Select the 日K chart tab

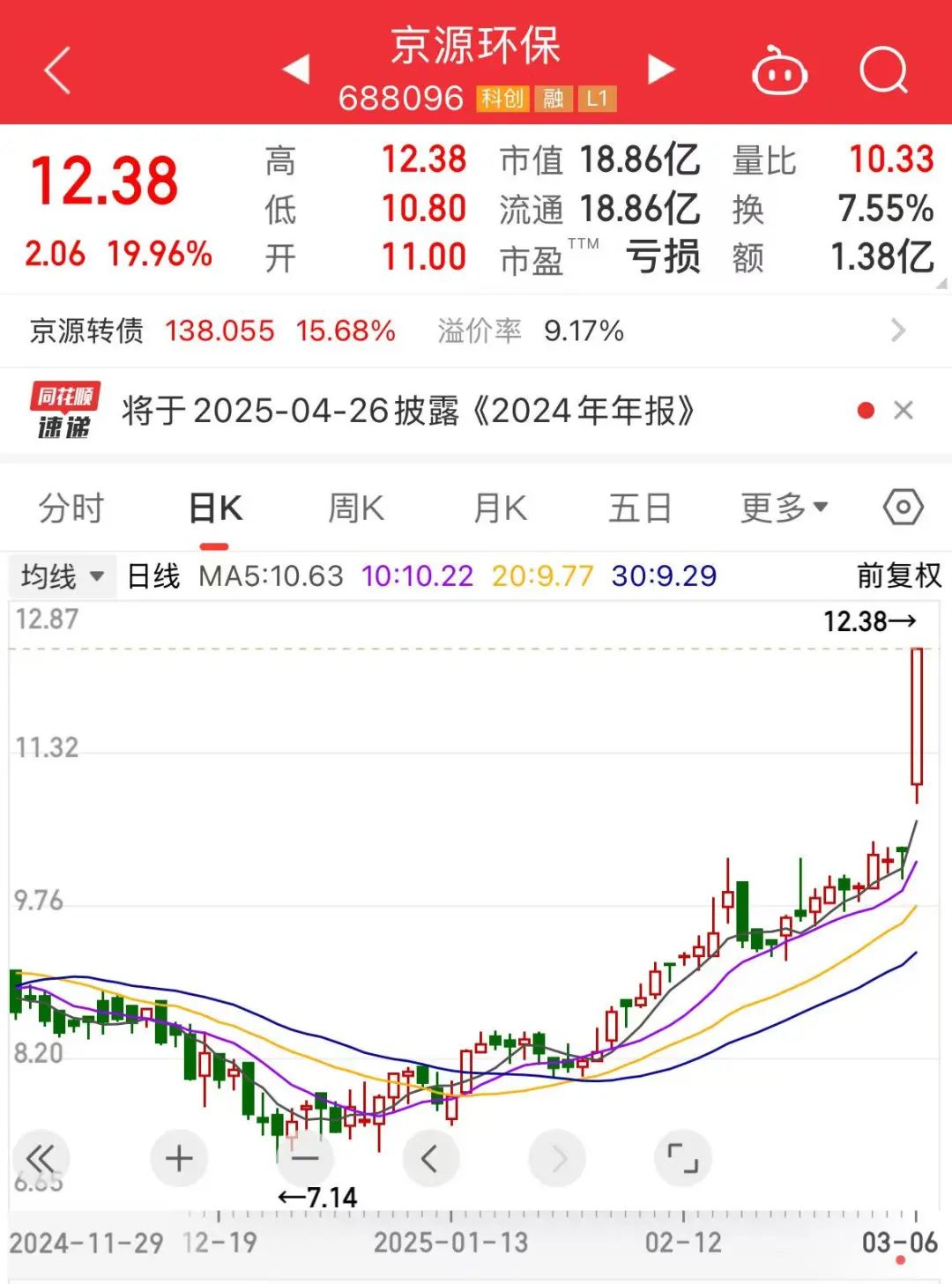coord(215,508)
